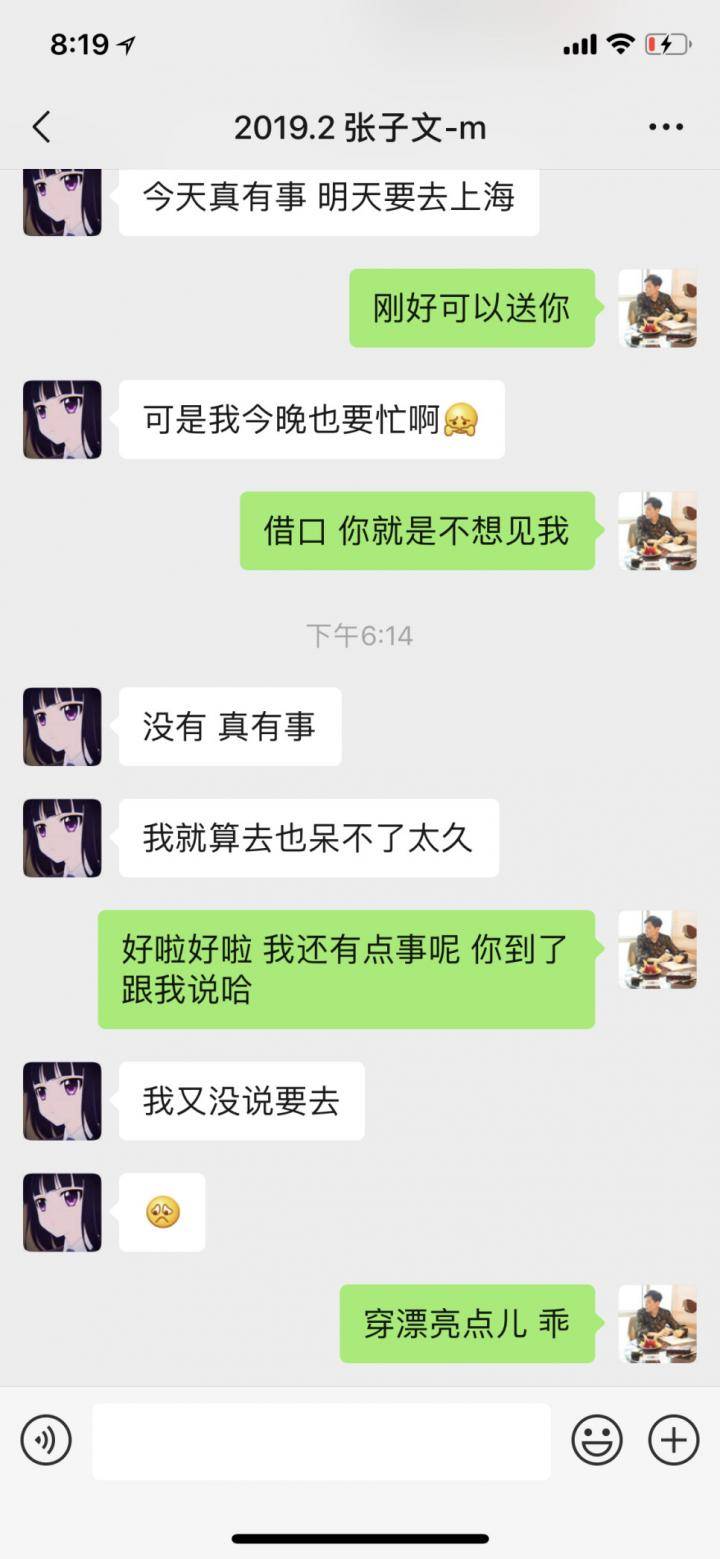Tap the green bubble 刚好可以送你
Viewport: 720px width, 1559px height.
tap(471, 309)
